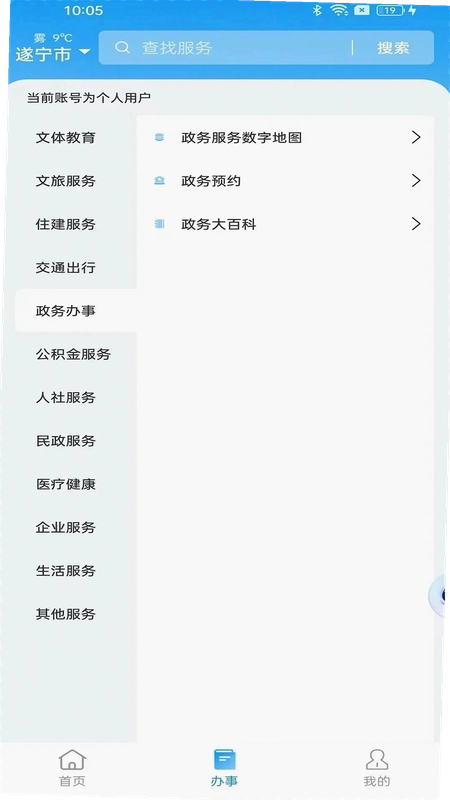The width and height of the screenshot is (450, 800).
Task: Select the 住建服务 category
Action: pos(76,224)
